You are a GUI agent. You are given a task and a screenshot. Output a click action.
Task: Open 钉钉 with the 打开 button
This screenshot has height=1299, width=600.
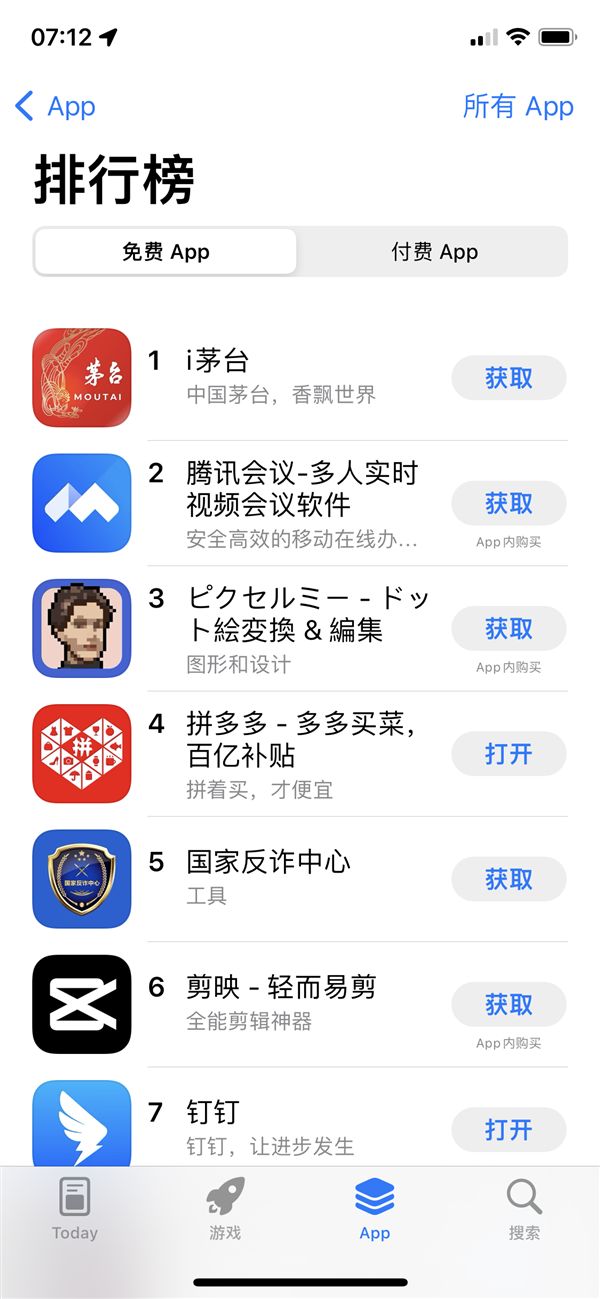(508, 1129)
